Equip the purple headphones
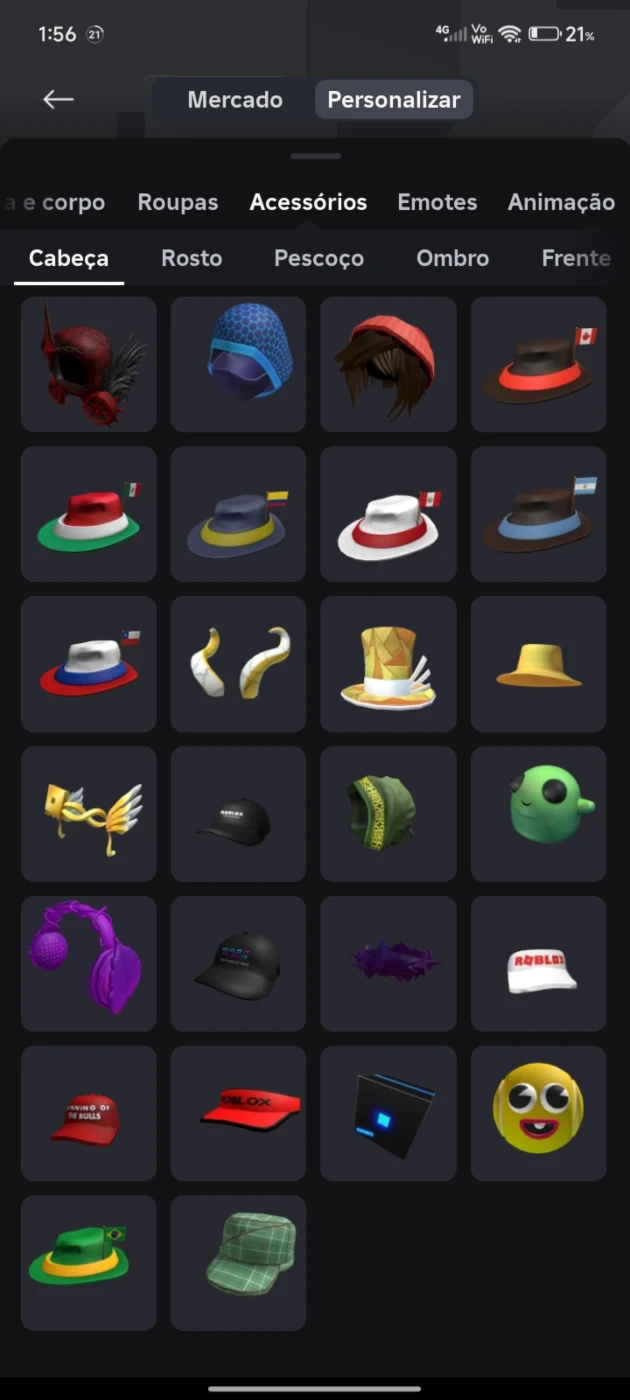 [x=89, y=964]
